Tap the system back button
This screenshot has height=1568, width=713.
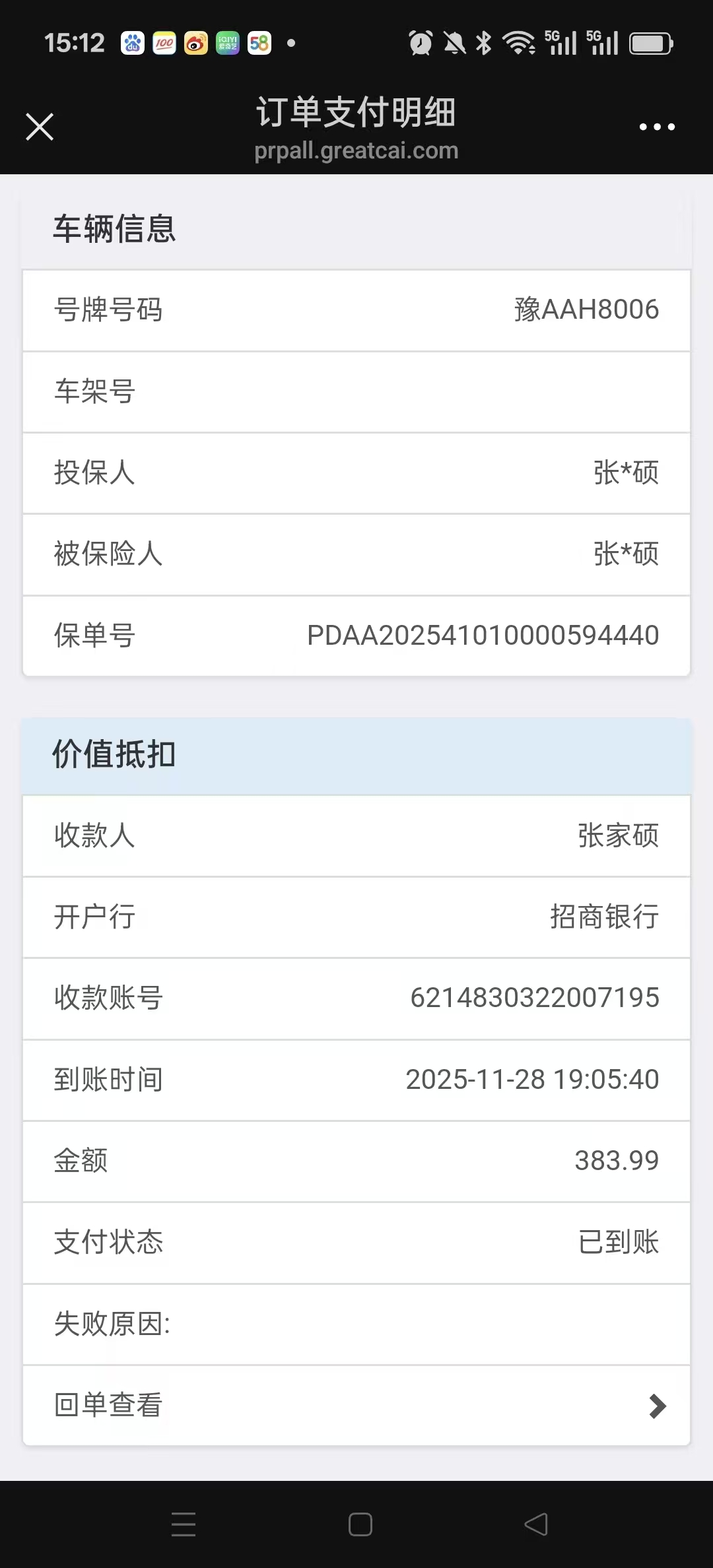(x=535, y=1524)
